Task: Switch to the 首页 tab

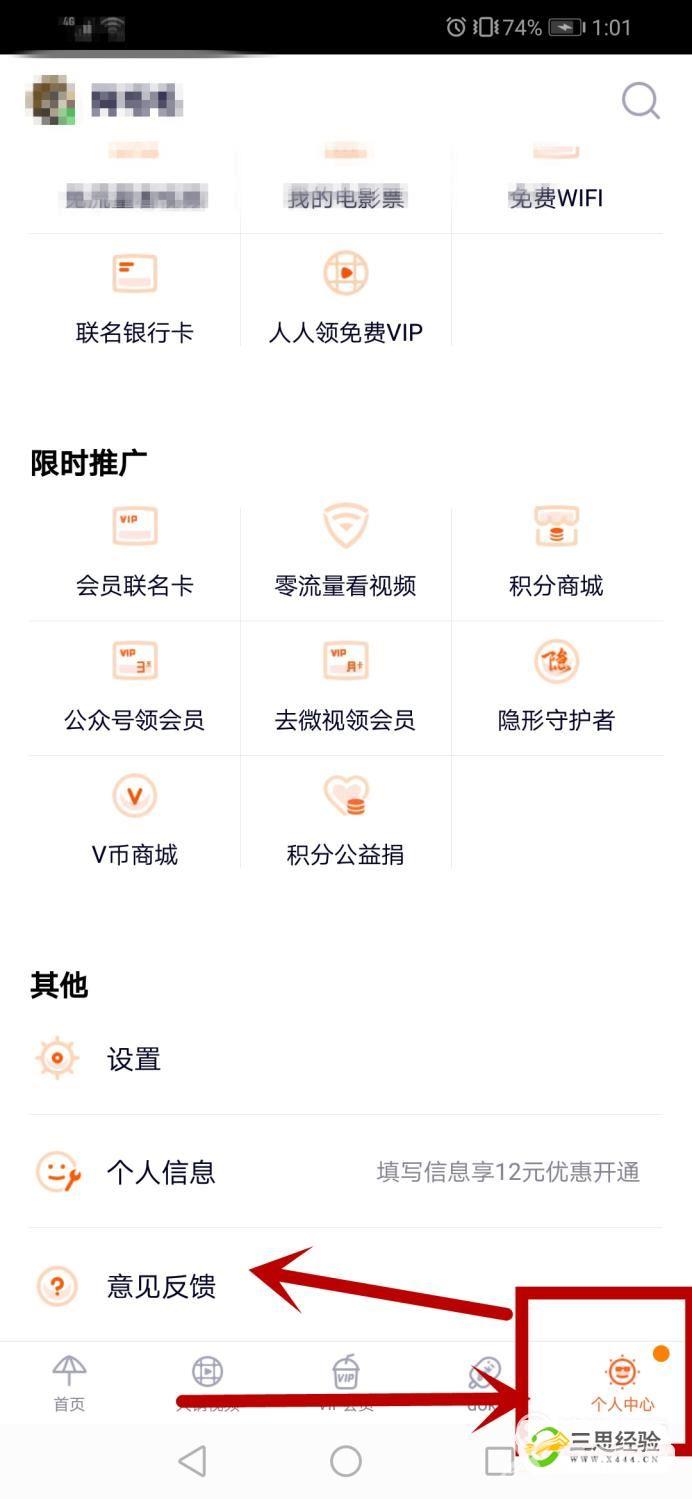Action: pos(69,1384)
